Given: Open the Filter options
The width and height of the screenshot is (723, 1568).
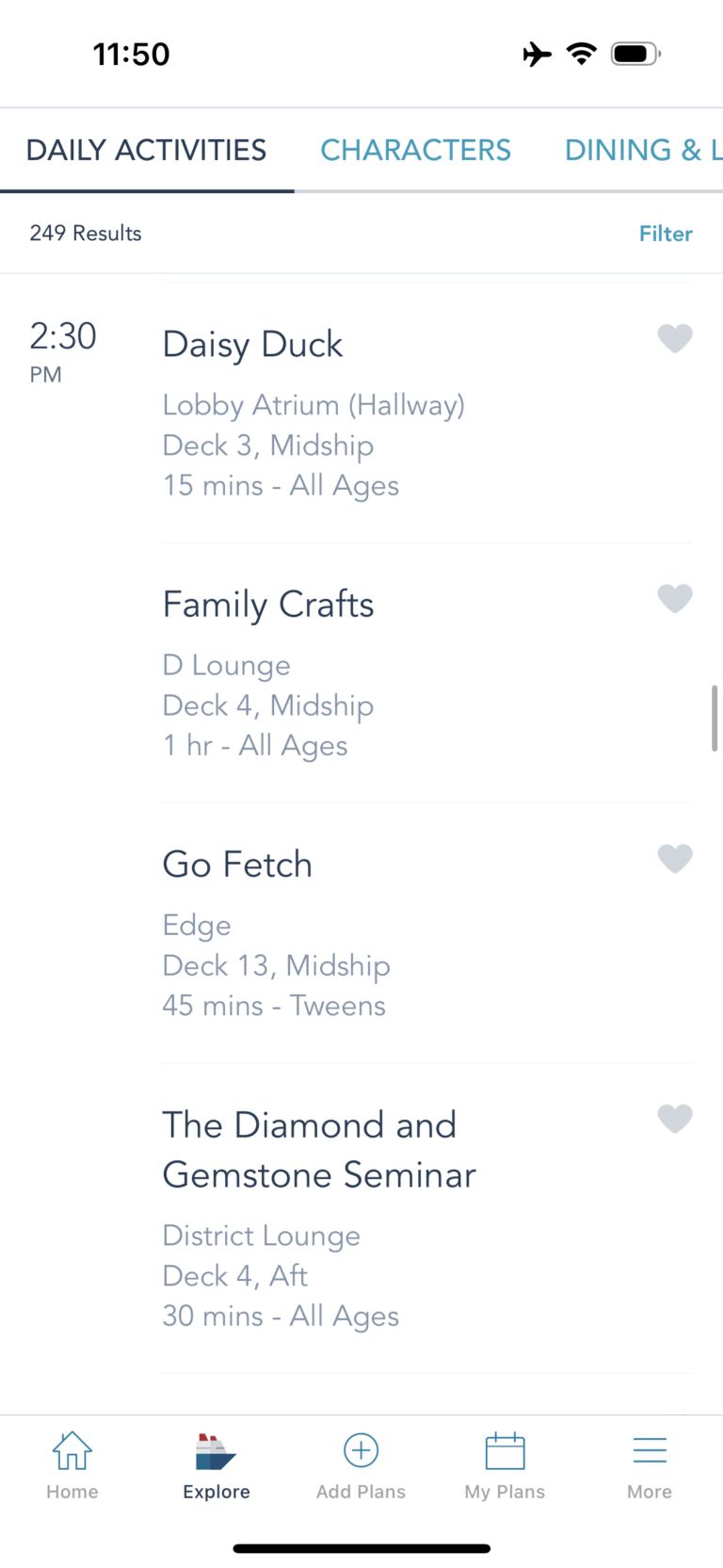Looking at the screenshot, I should tap(666, 233).
